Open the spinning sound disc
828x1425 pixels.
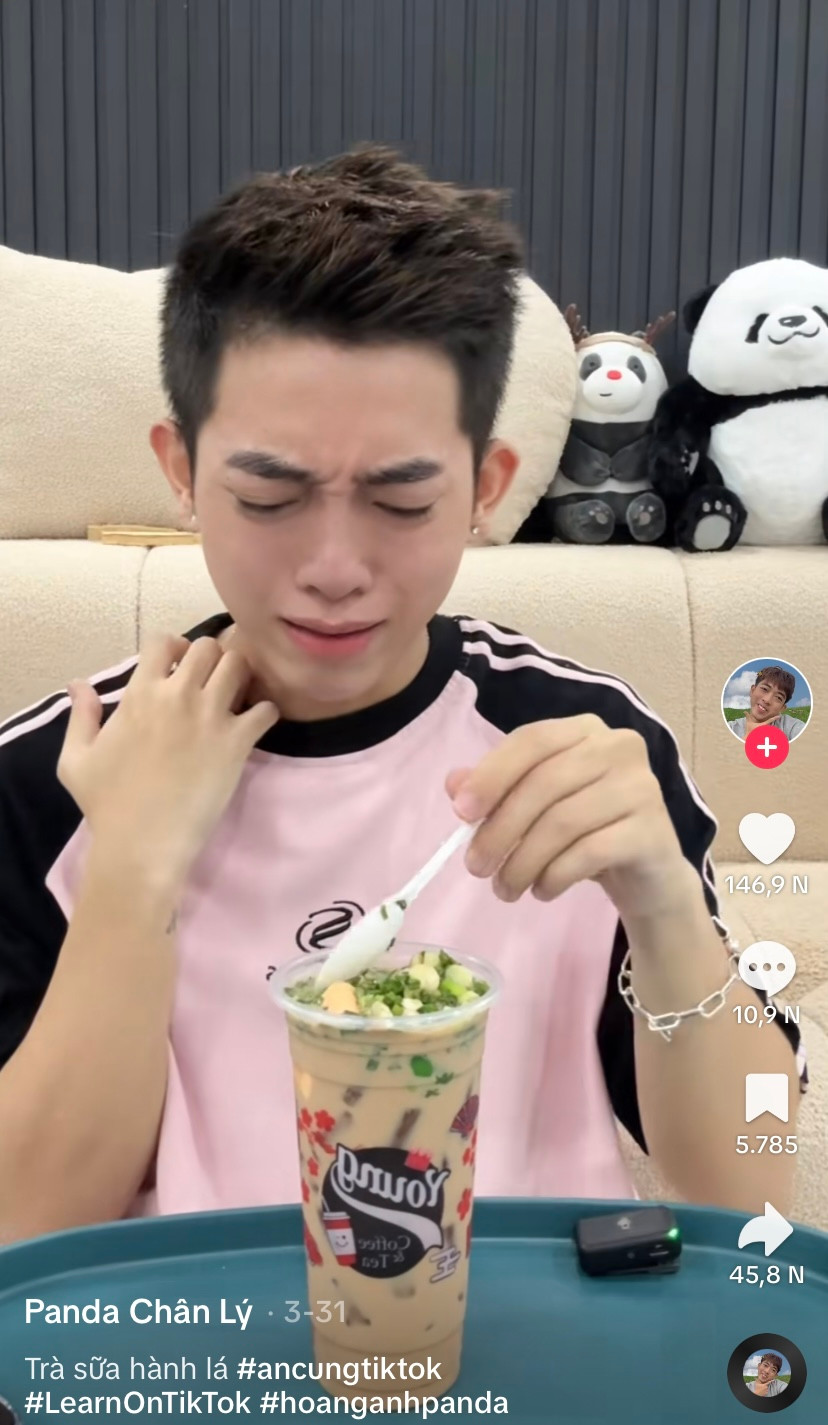coord(766,1372)
